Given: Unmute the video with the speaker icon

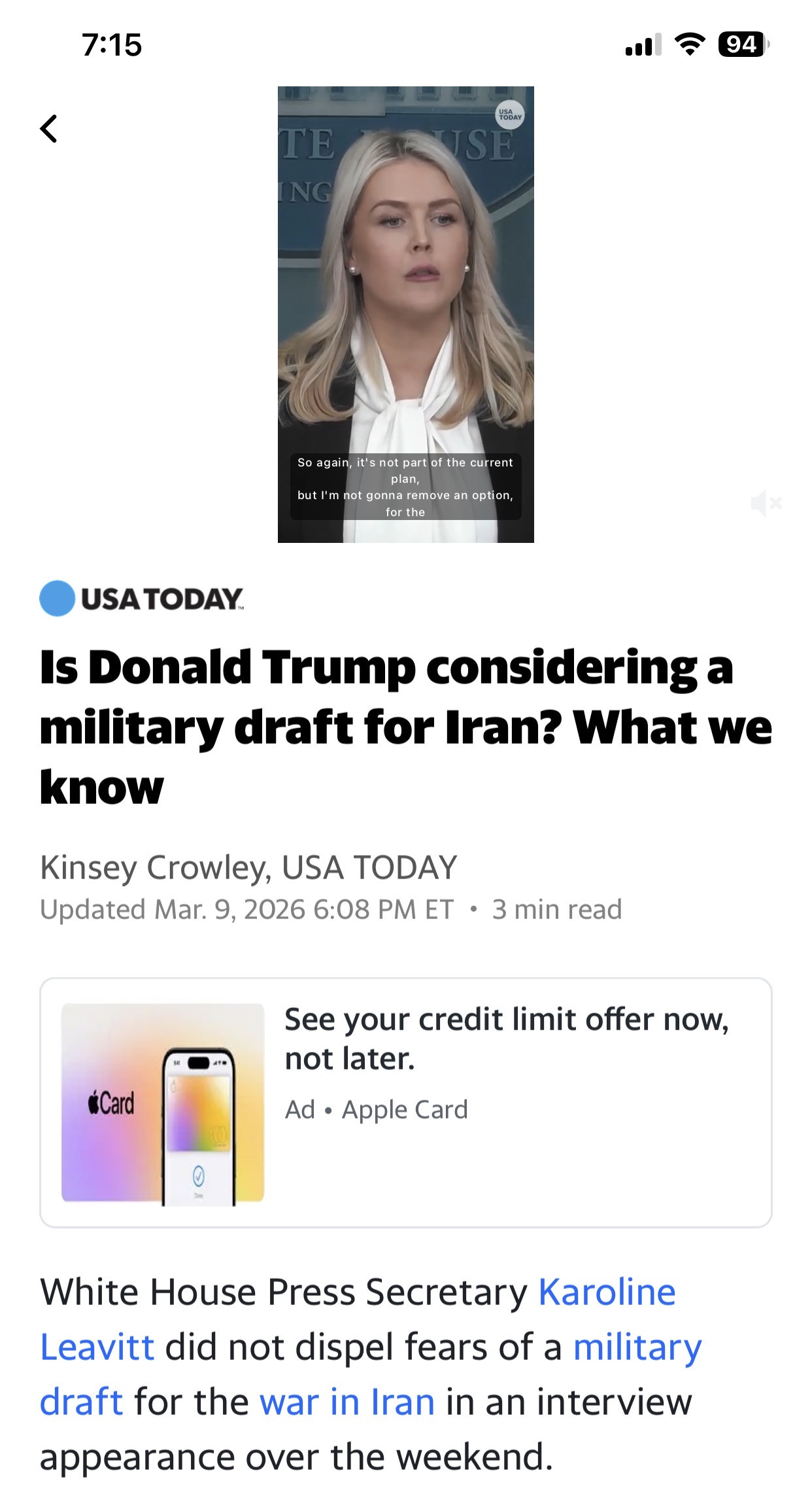Looking at the screenshot, I should (766, 503).
